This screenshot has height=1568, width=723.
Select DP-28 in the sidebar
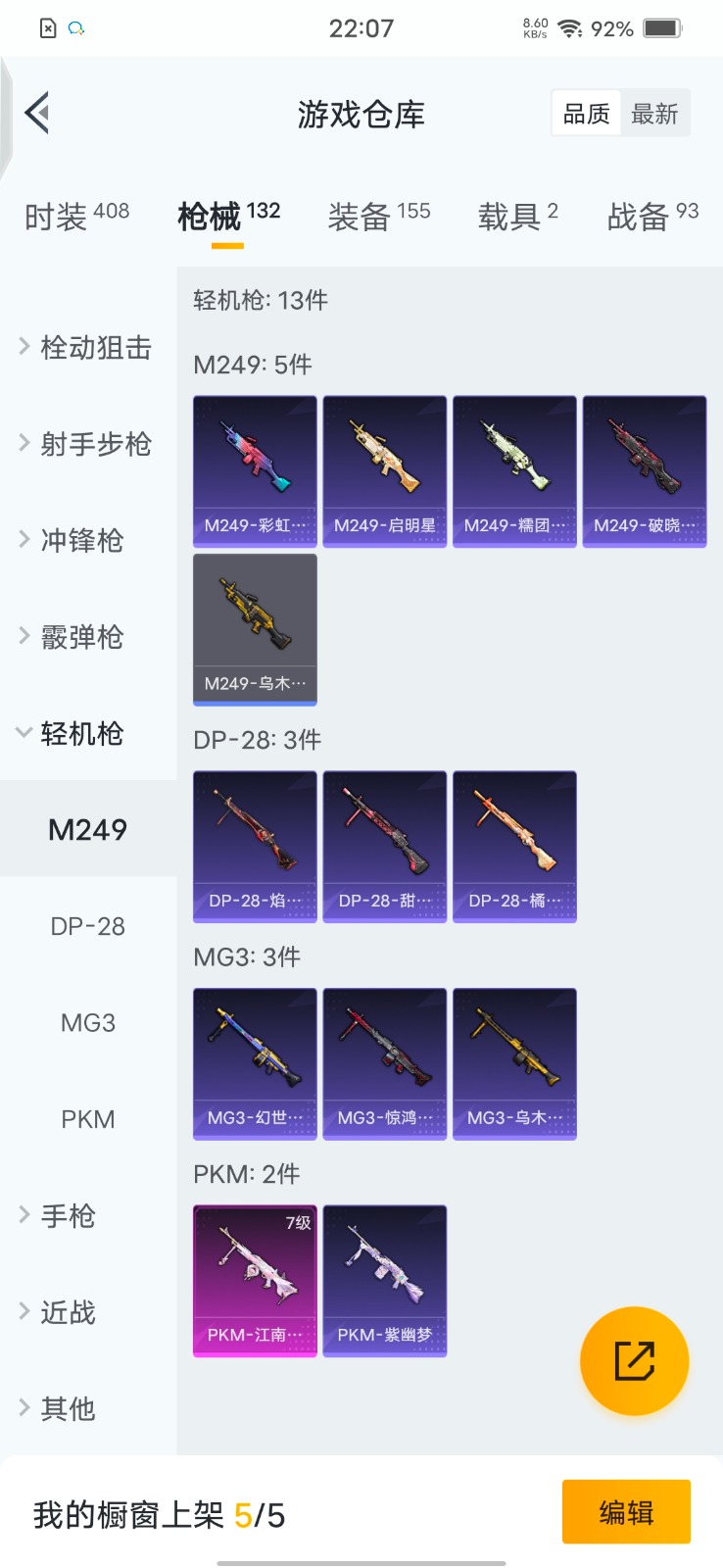(88, 926)
